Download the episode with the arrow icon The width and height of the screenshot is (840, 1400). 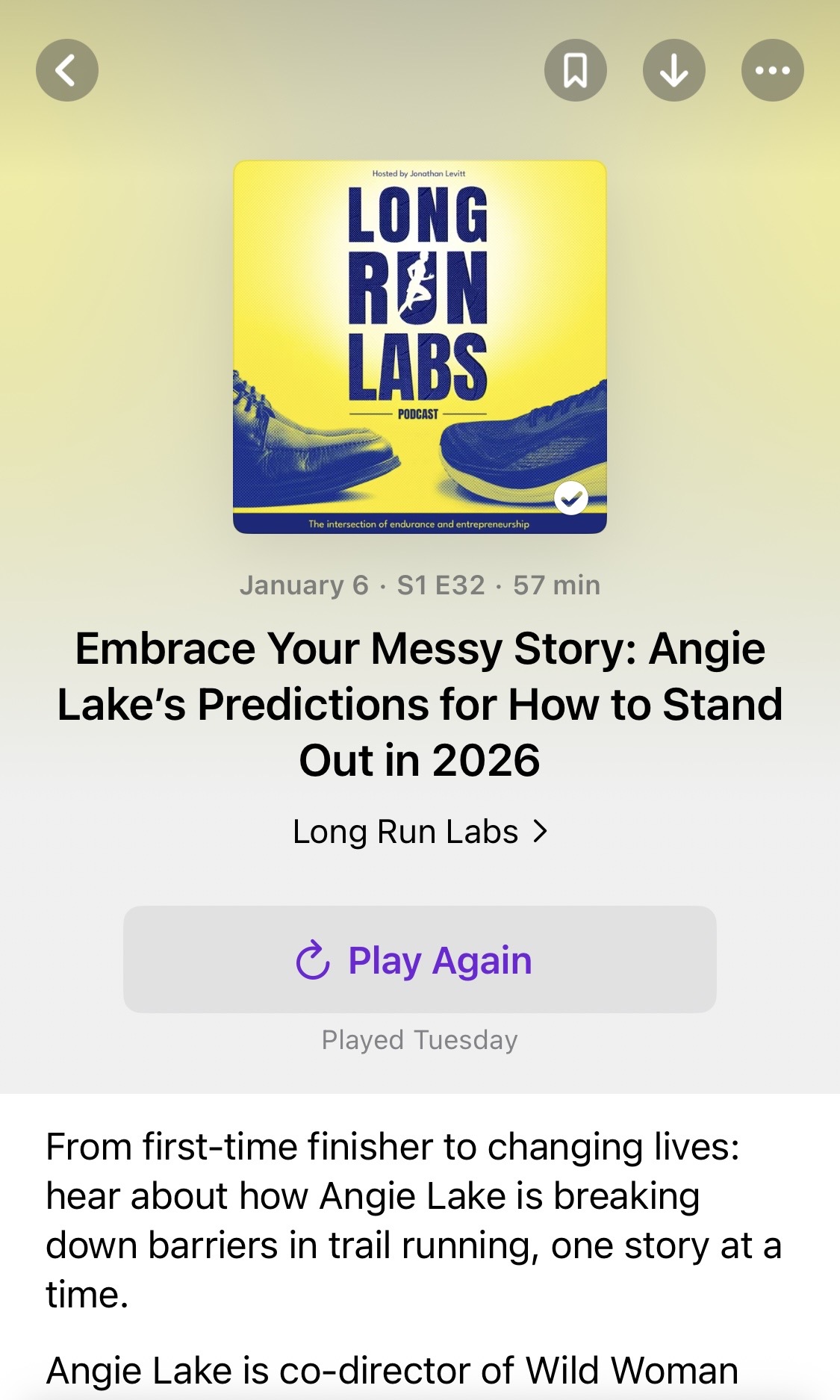(673, 70)
